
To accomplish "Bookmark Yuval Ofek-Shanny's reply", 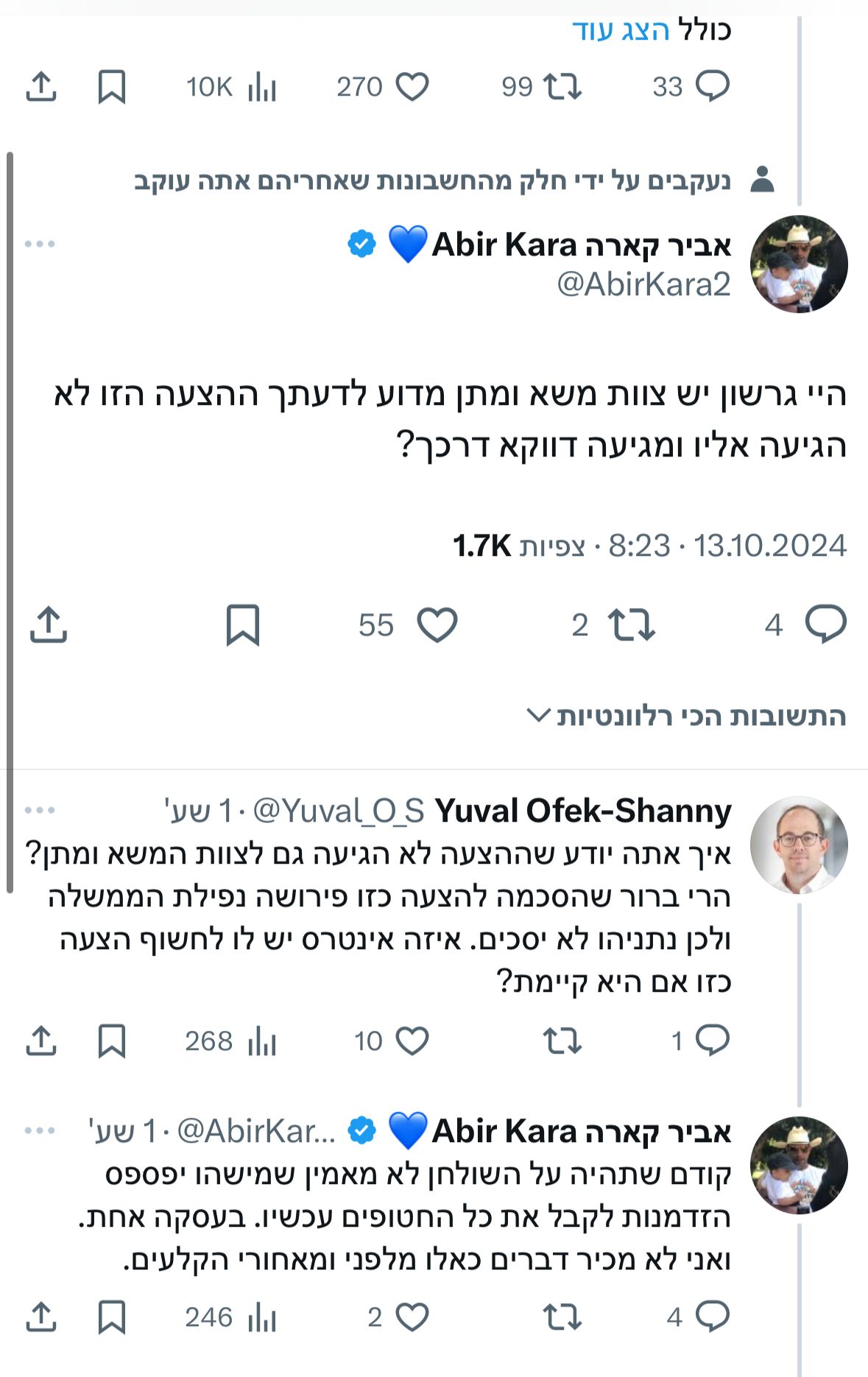I will [x=112, y=1041].
